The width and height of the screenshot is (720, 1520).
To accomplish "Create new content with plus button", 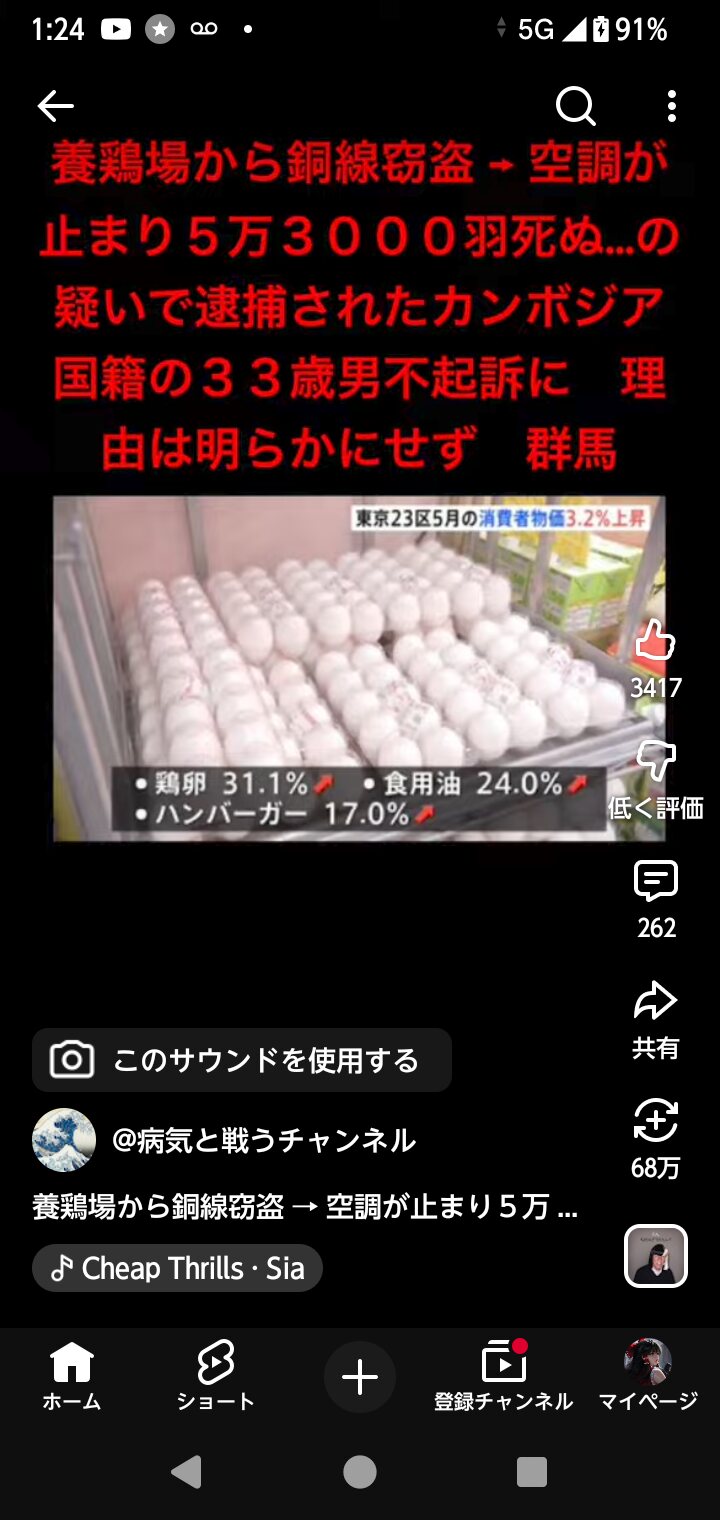I will (360, 1377).
